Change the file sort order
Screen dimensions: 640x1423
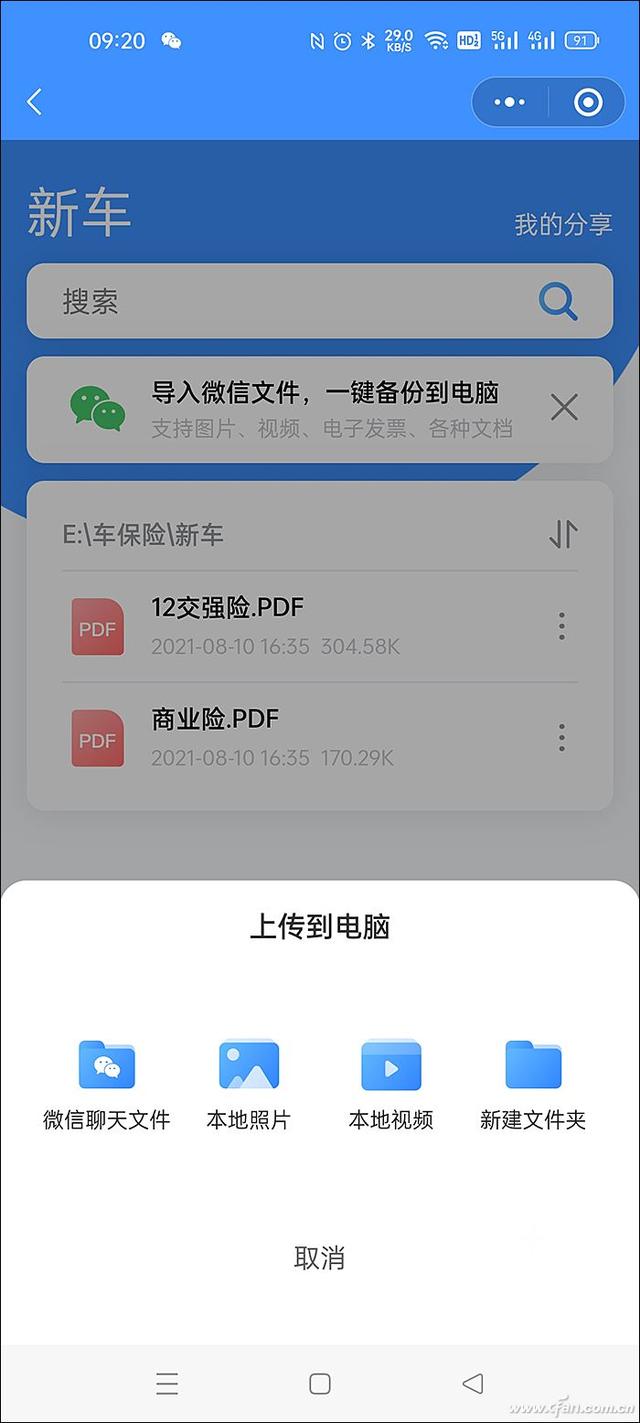[x=563, y=535]
